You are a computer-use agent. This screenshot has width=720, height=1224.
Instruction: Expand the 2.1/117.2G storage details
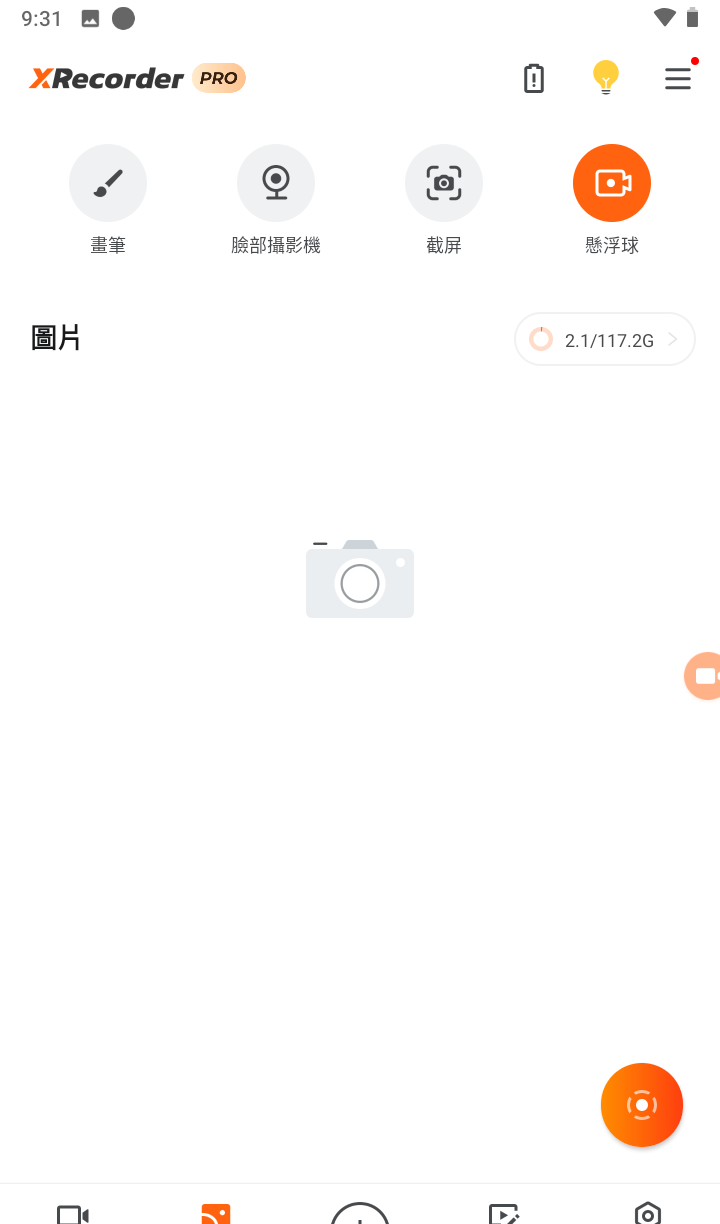604,339
